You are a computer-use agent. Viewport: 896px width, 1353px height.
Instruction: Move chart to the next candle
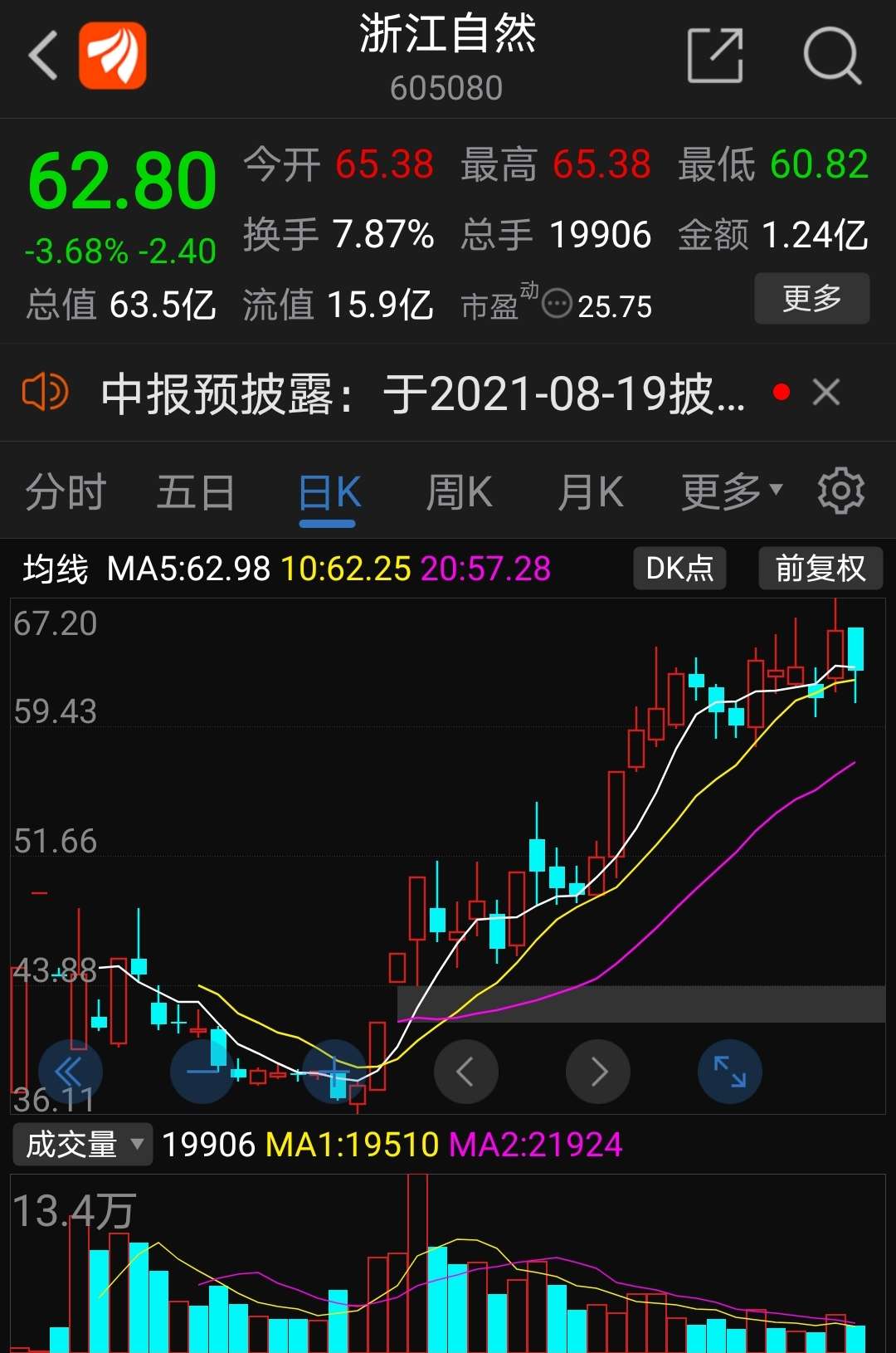coord(598,1072)
